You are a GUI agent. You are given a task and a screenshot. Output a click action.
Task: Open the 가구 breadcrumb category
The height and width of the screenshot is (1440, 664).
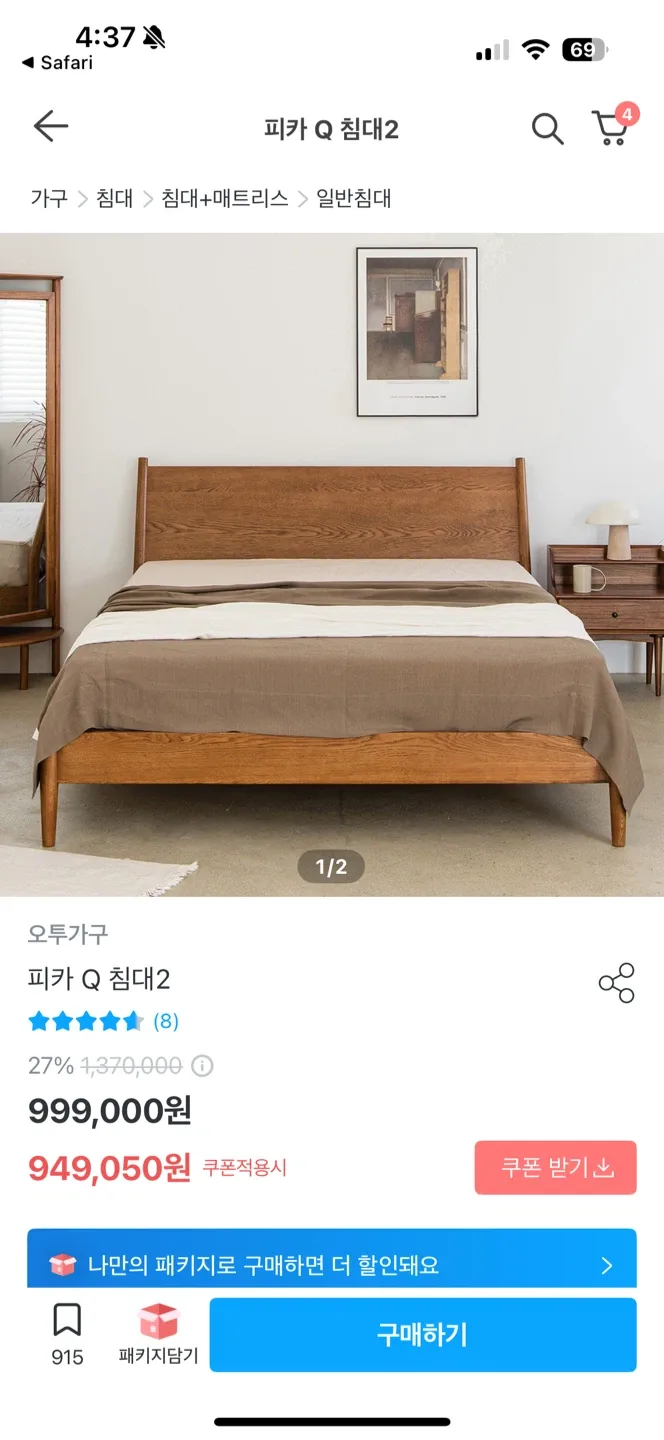(49, 198)
